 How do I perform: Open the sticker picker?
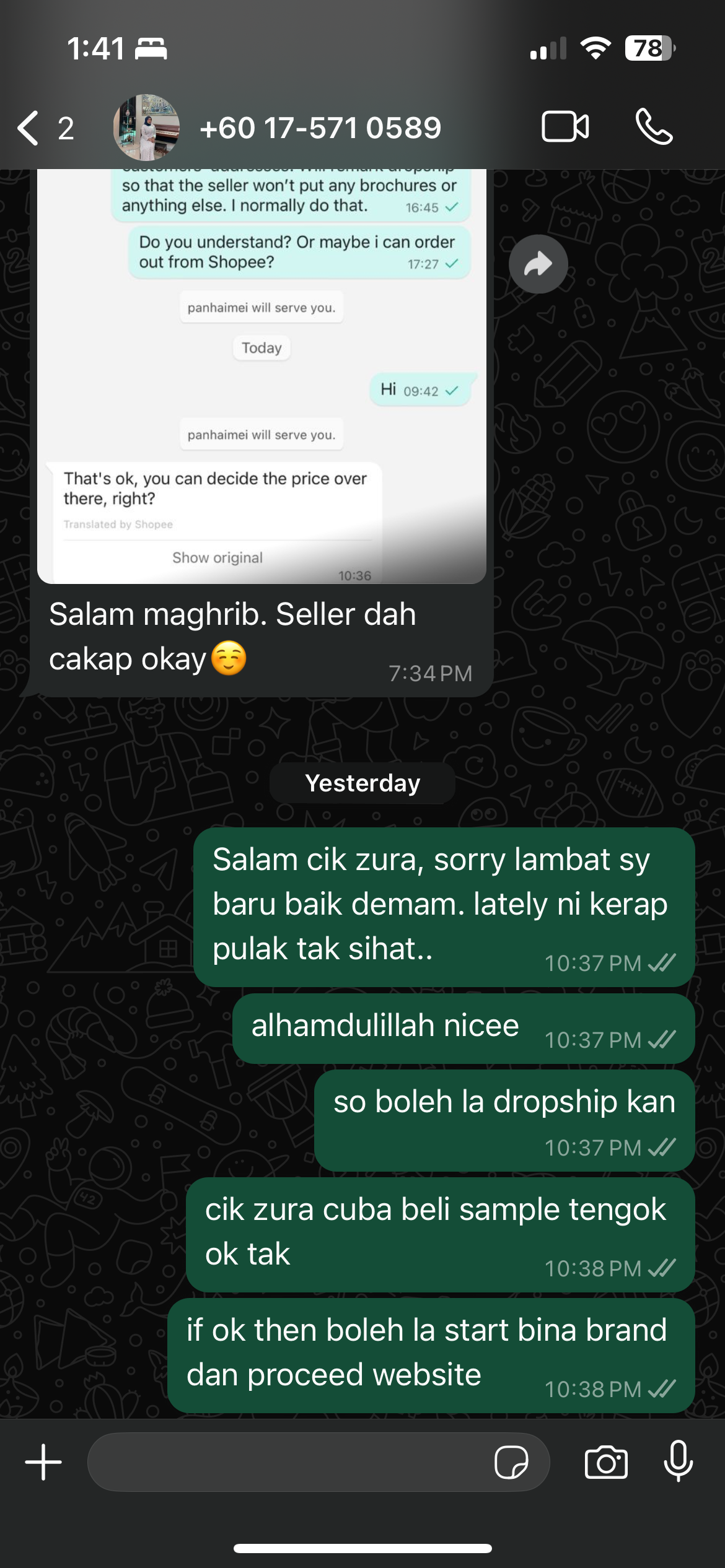(x=511, y=1462)
